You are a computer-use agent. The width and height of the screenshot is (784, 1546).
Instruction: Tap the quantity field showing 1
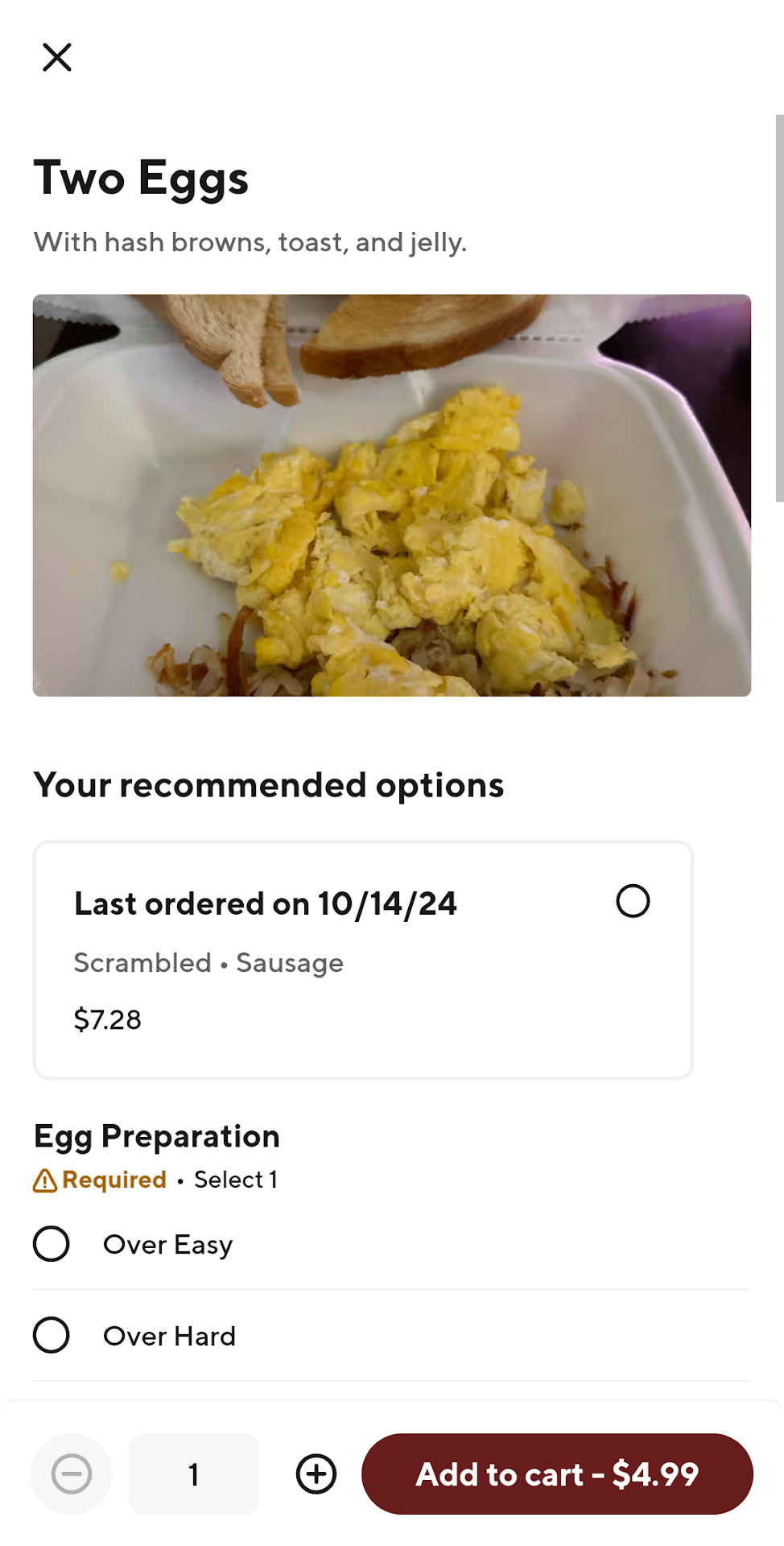(x=194, y=1474)
